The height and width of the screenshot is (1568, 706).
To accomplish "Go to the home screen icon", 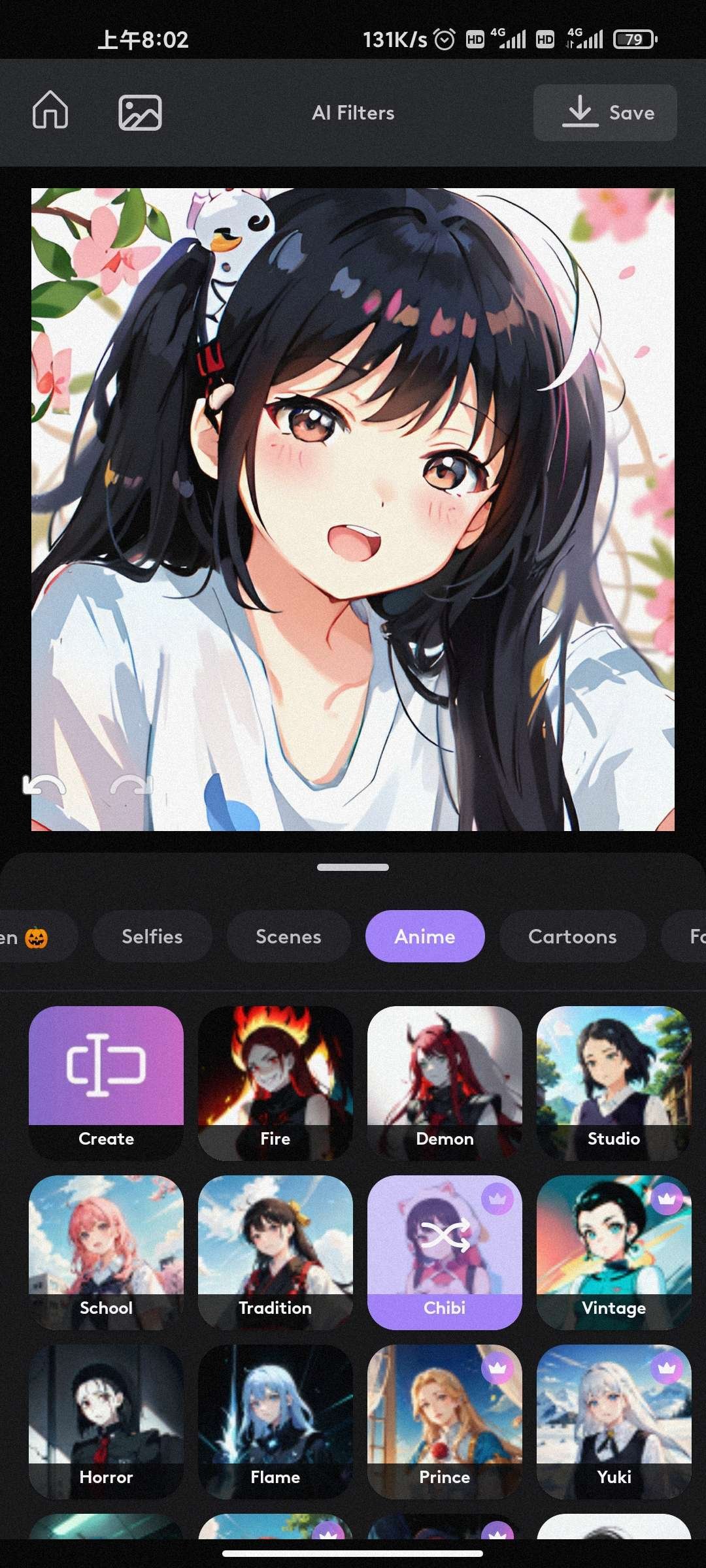I will click(50, 110).
